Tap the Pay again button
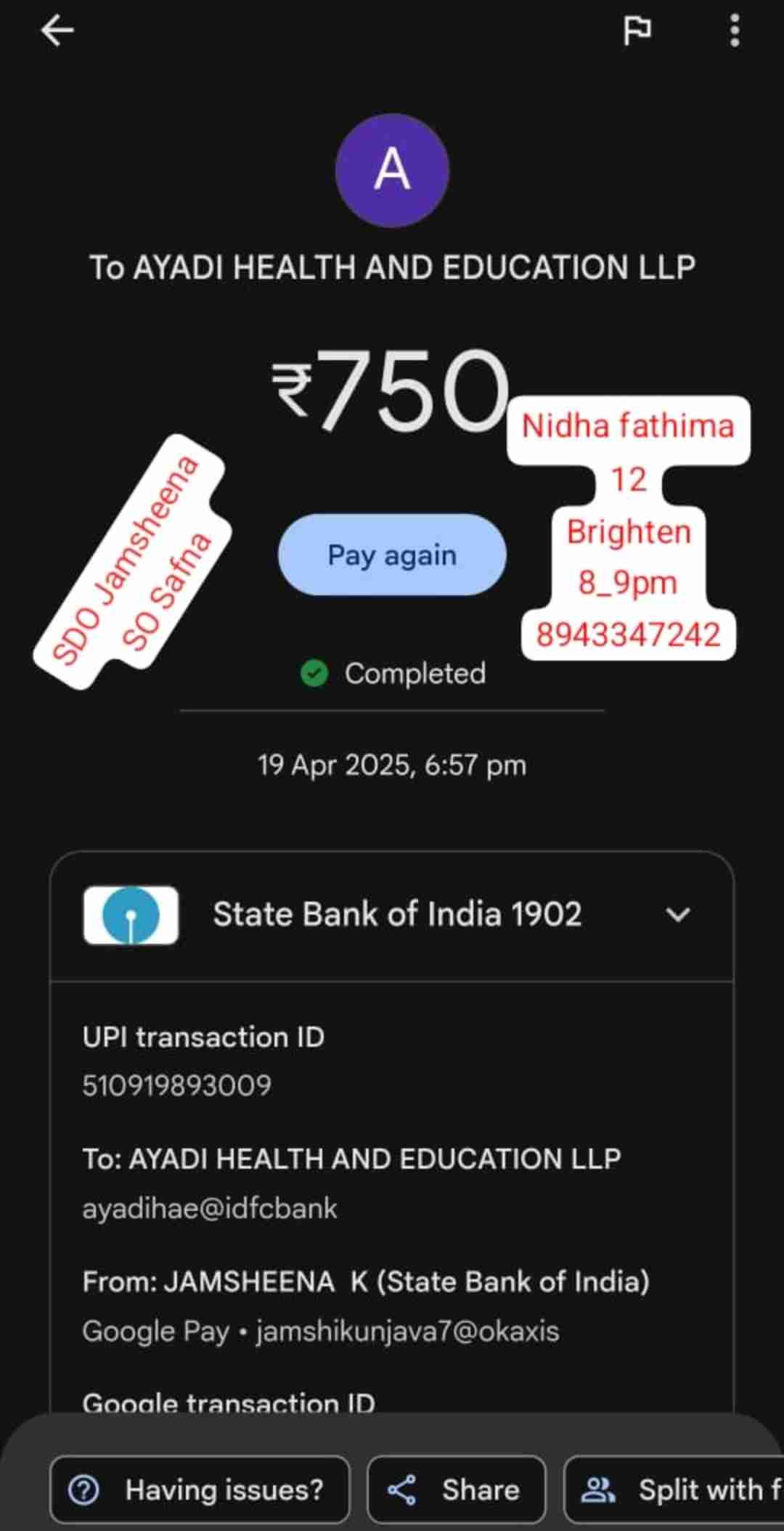Image resolution: width=784 pixels, height=1531 pixels. pos(392,555)
